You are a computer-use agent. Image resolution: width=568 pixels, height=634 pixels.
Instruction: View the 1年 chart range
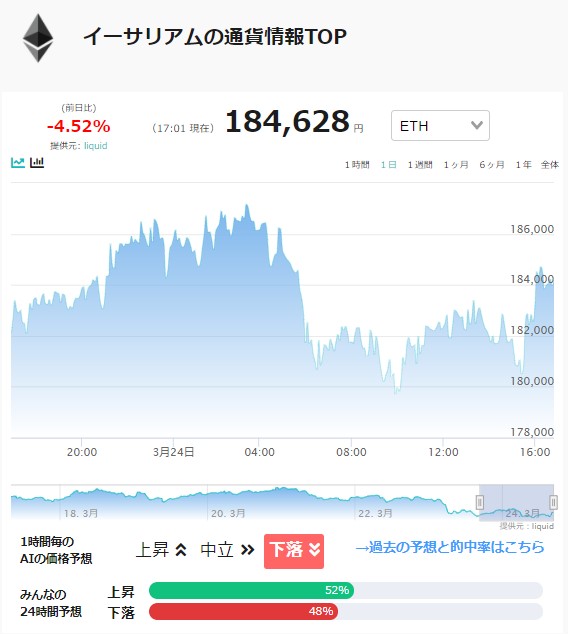coord(524,165)
